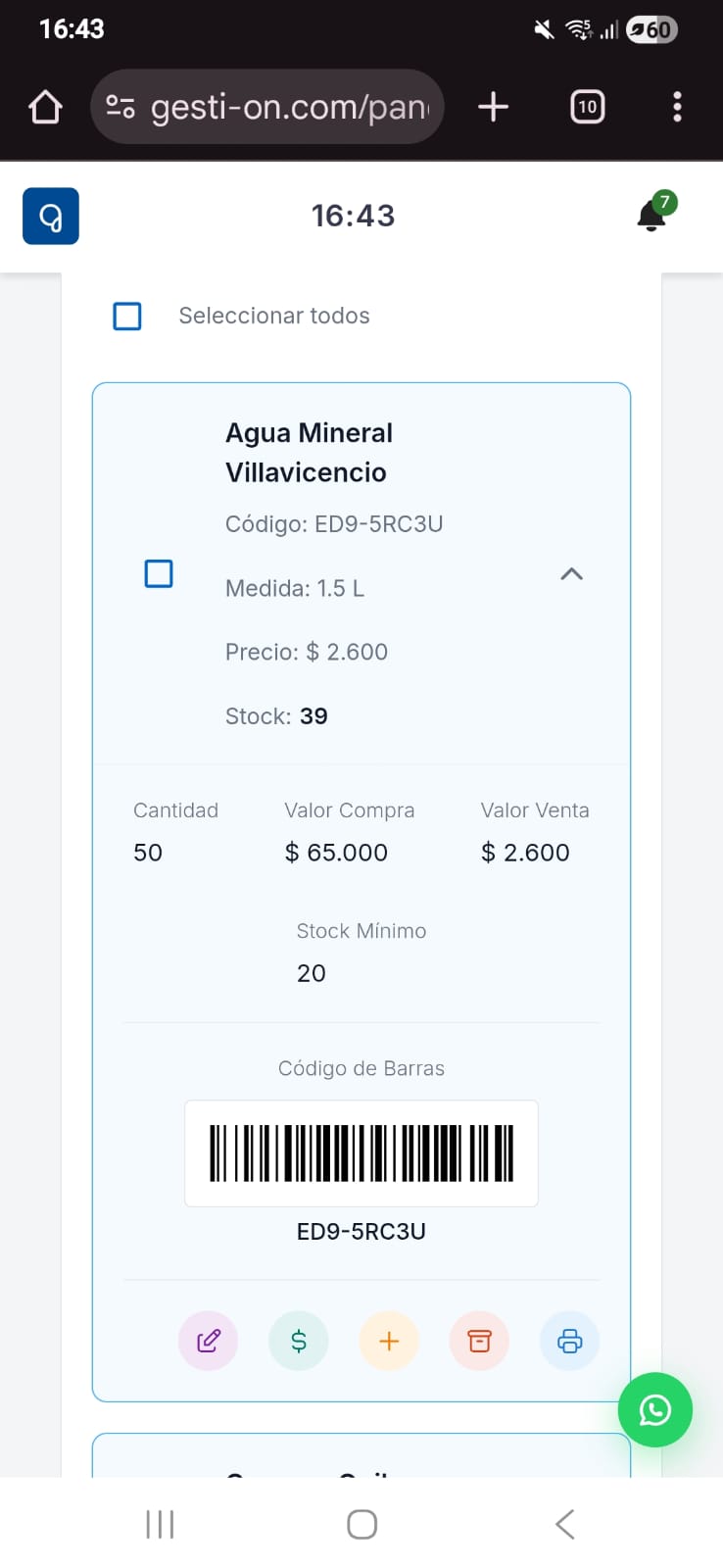Select the Agua Mineral Villavicencio checkbox

point(158,573)
